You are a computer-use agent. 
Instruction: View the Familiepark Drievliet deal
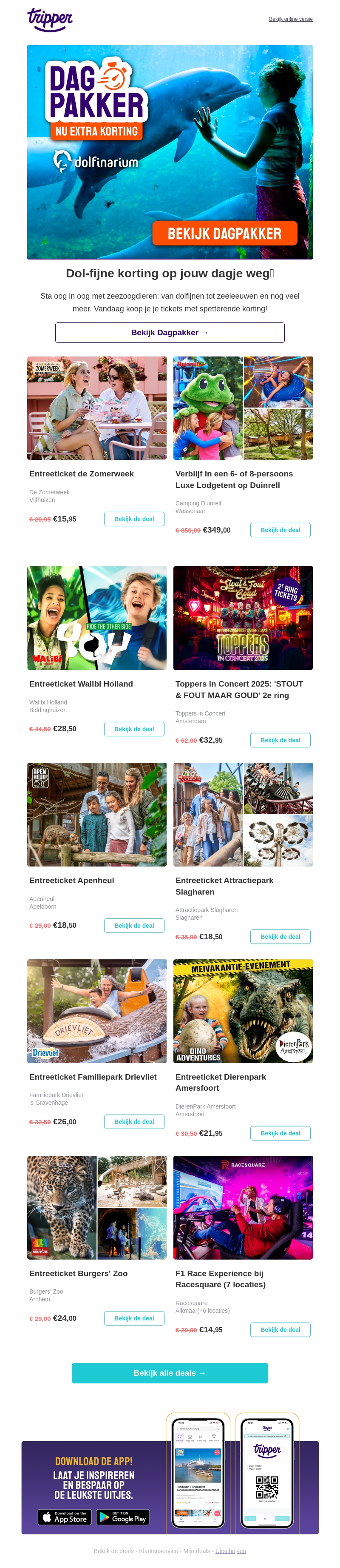(134, 1122)
